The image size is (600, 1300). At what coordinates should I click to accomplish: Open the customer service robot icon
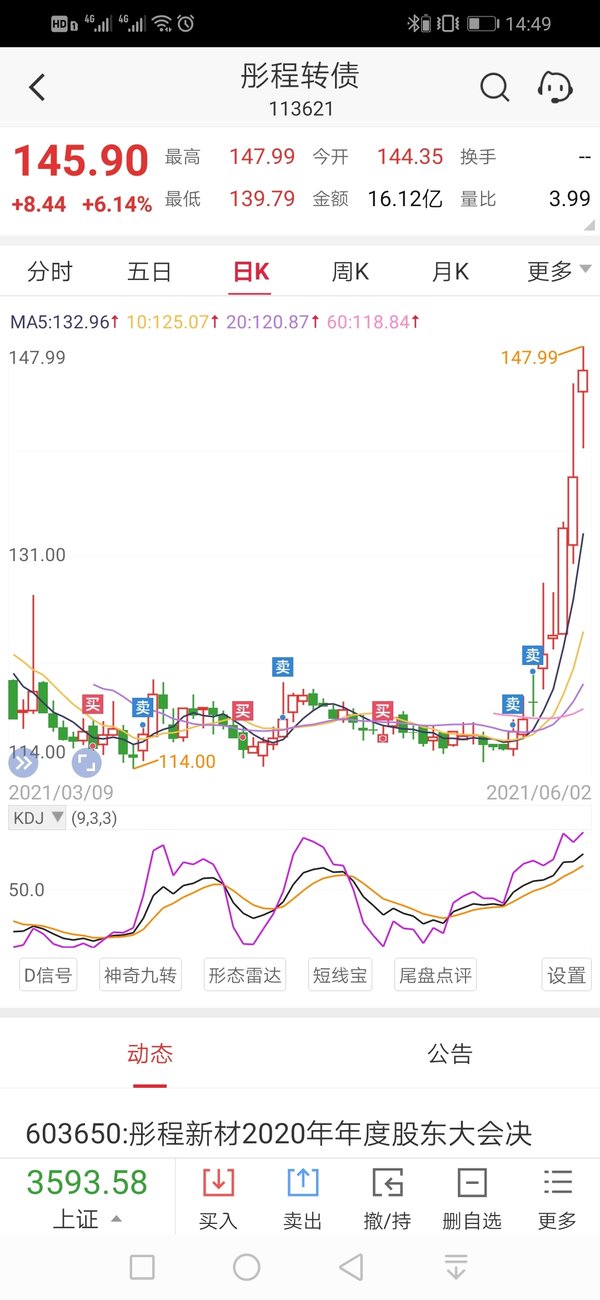(x=555, y=87)
